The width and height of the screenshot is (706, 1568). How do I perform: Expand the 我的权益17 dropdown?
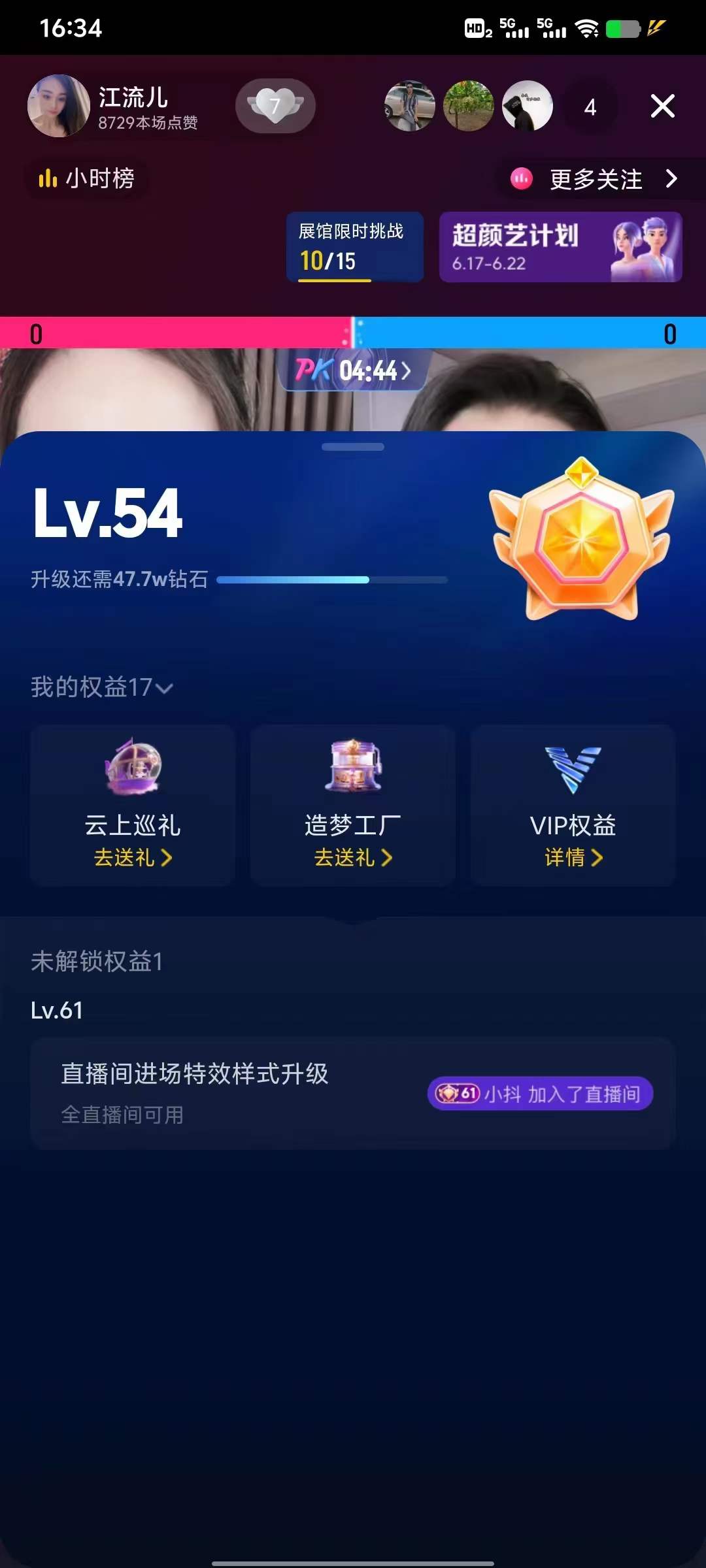coord(103,687)
